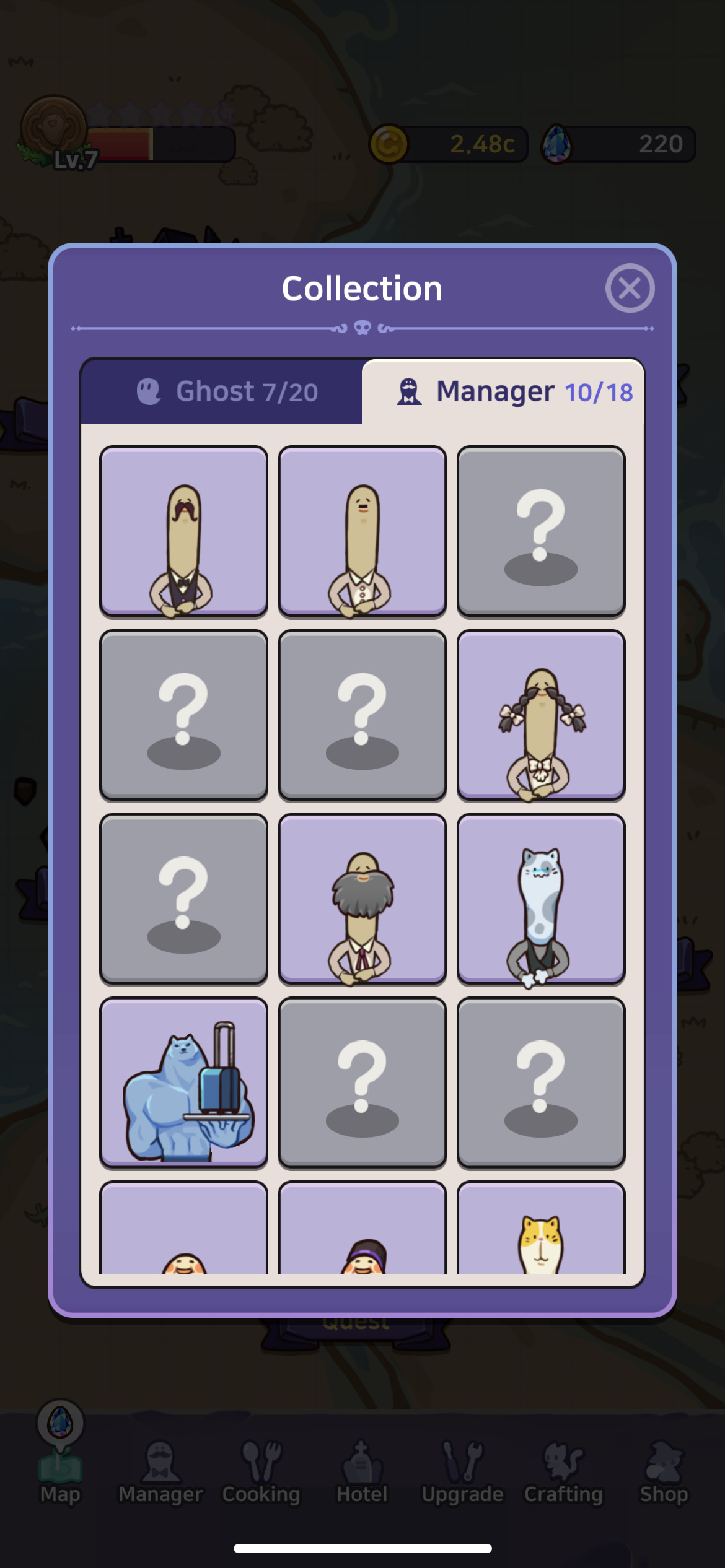View the orange and white cat manager
725x1568 pixels.
[x=541, y=1229]
